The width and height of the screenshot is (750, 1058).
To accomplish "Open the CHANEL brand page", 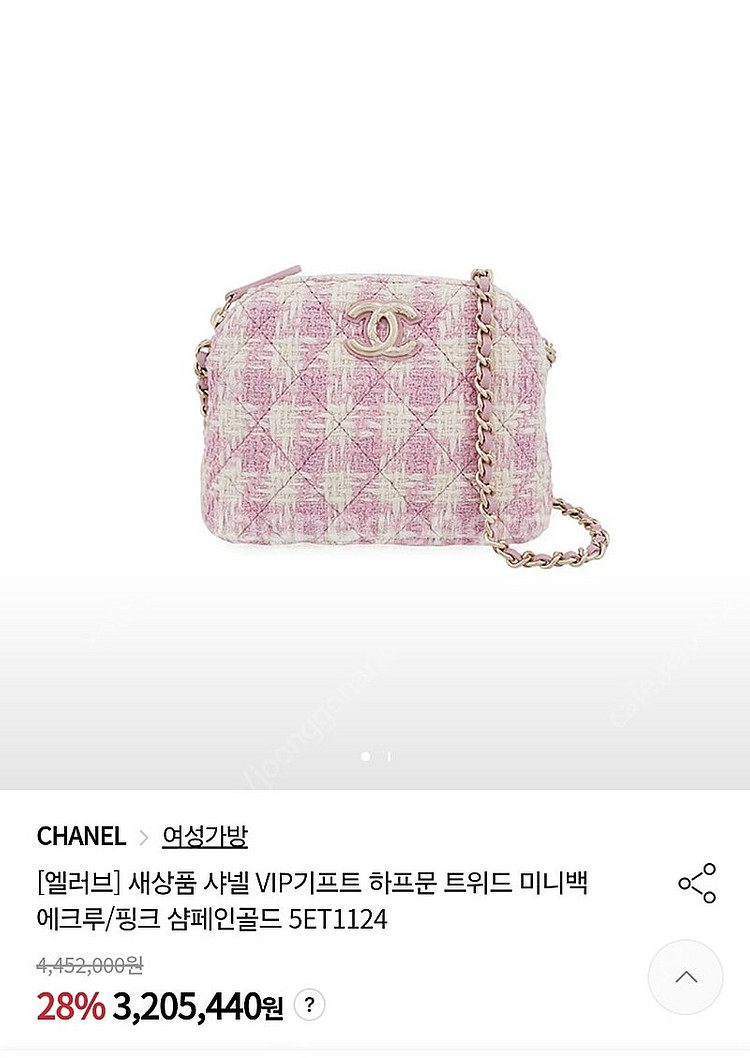I will [x=81, y=836].
